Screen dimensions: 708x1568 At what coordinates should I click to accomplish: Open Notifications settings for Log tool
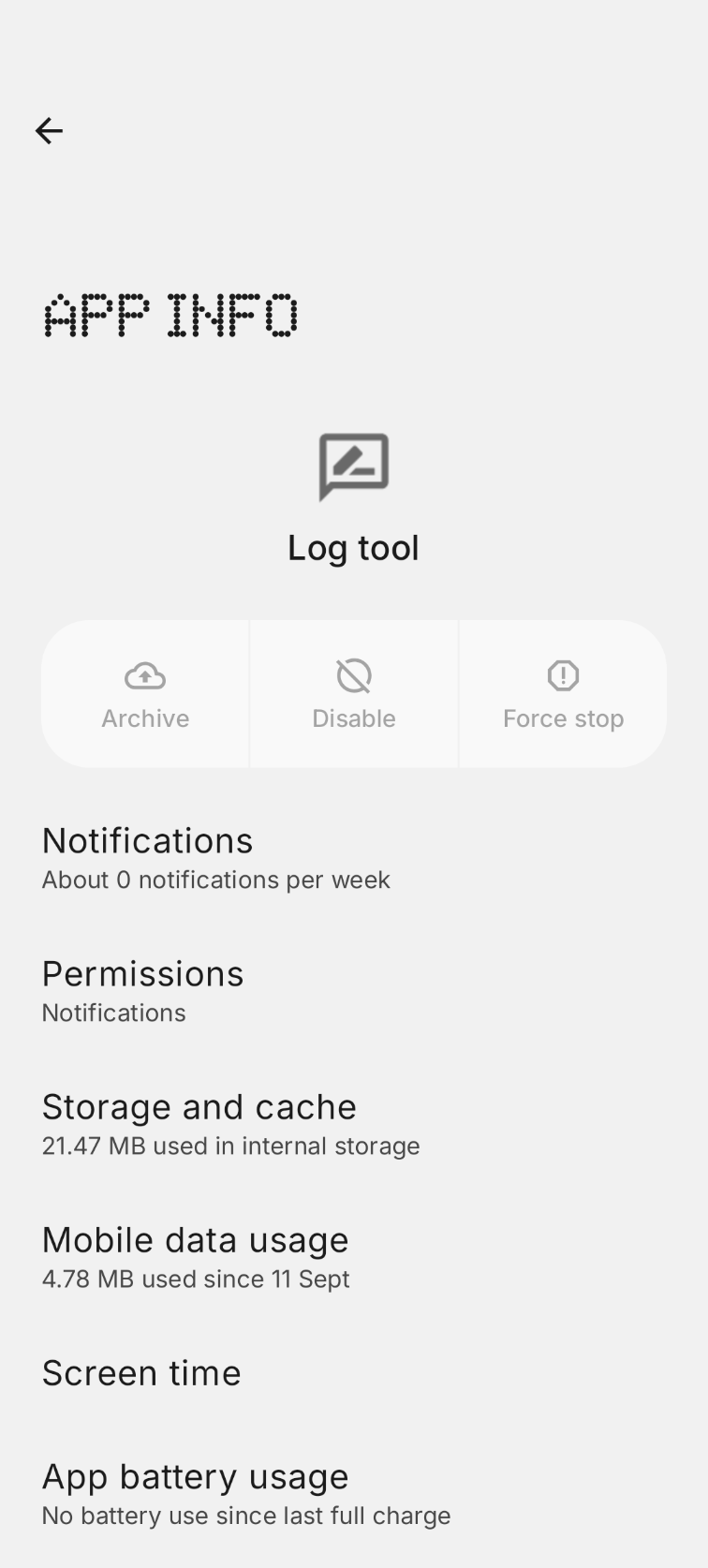147,840
